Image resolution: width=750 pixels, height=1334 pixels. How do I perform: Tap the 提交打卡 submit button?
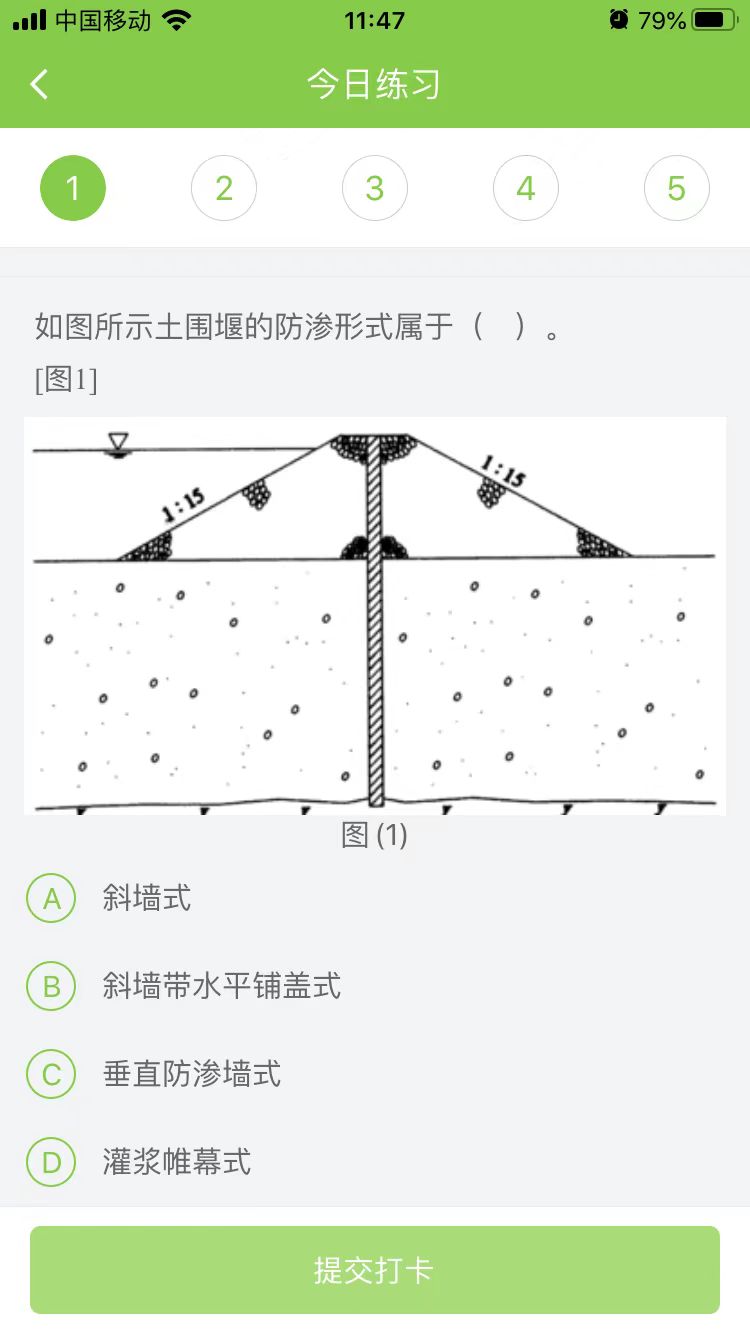click(375, 1270)
